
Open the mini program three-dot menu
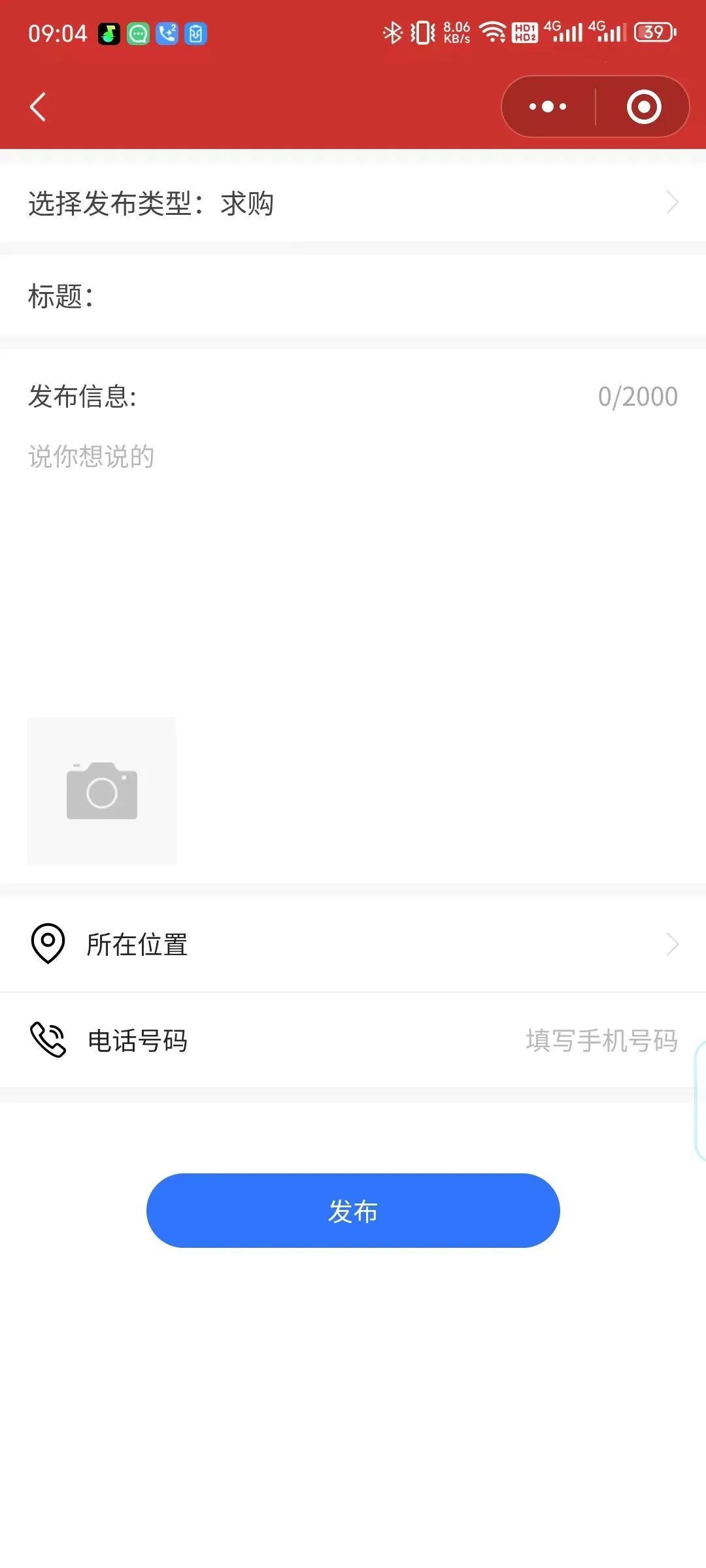pyautogui.click(x=548, y=106)
